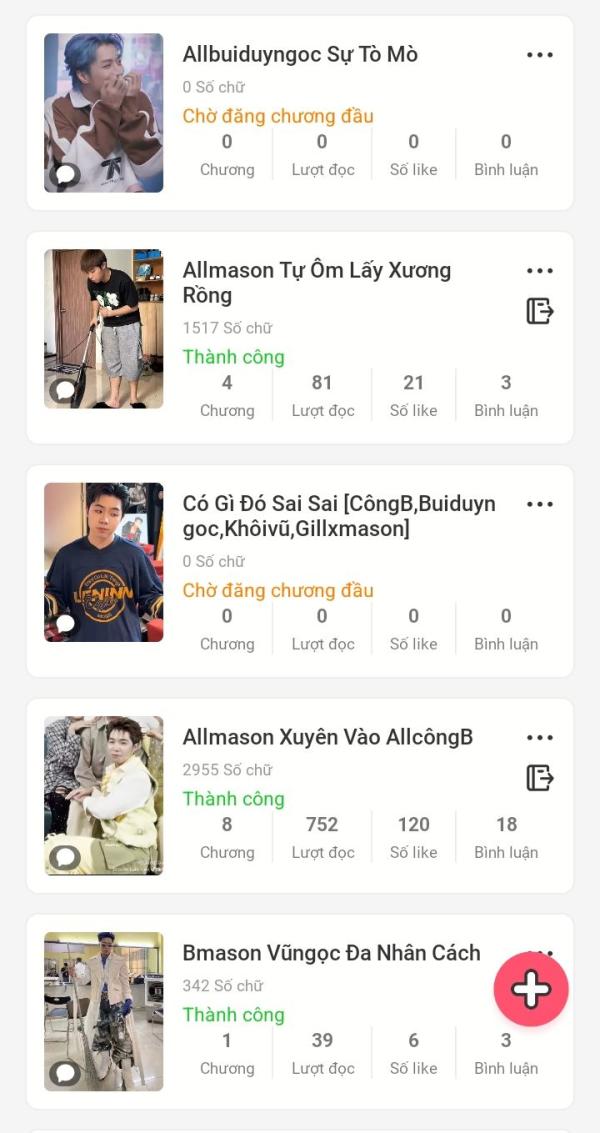Viewport: 600px width, 1133px height.
Task: Open more options for Allbuiduyngoc Sự Tò Mò
Action: [540, 55]
